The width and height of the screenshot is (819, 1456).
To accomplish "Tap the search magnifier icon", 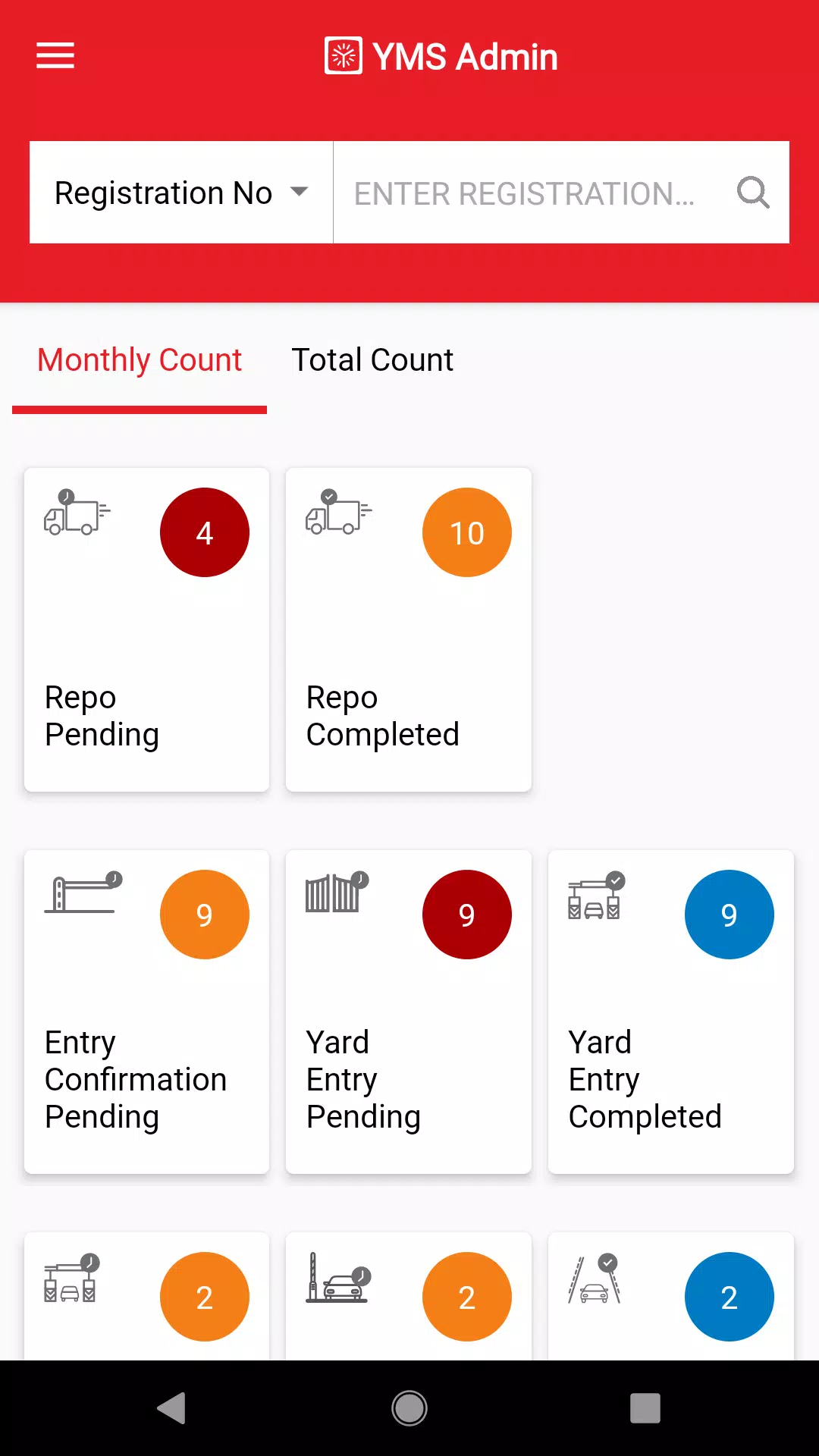I will pyautogui.click(x=753, y=193).
